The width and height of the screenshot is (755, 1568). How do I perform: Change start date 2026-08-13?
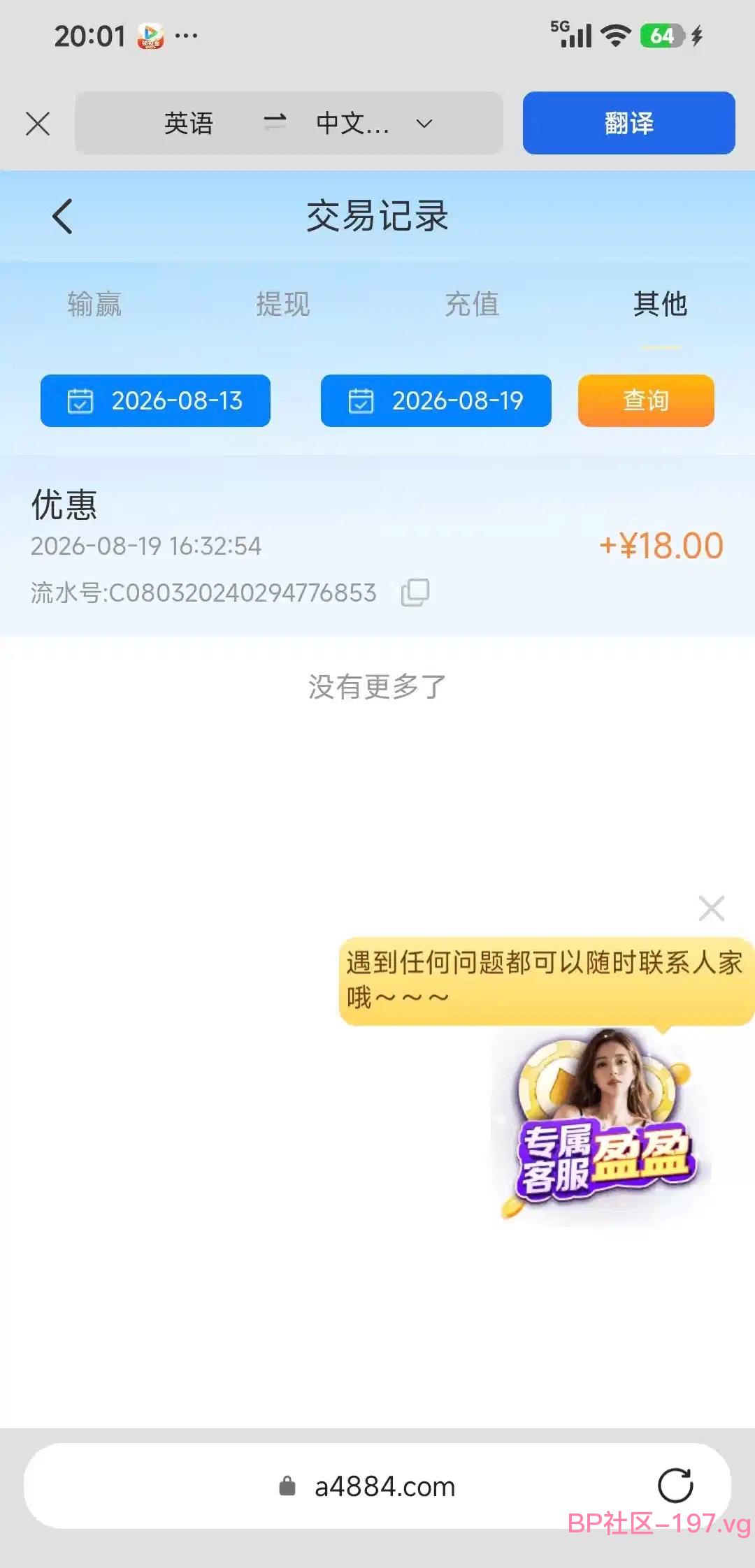coord(155,400)
